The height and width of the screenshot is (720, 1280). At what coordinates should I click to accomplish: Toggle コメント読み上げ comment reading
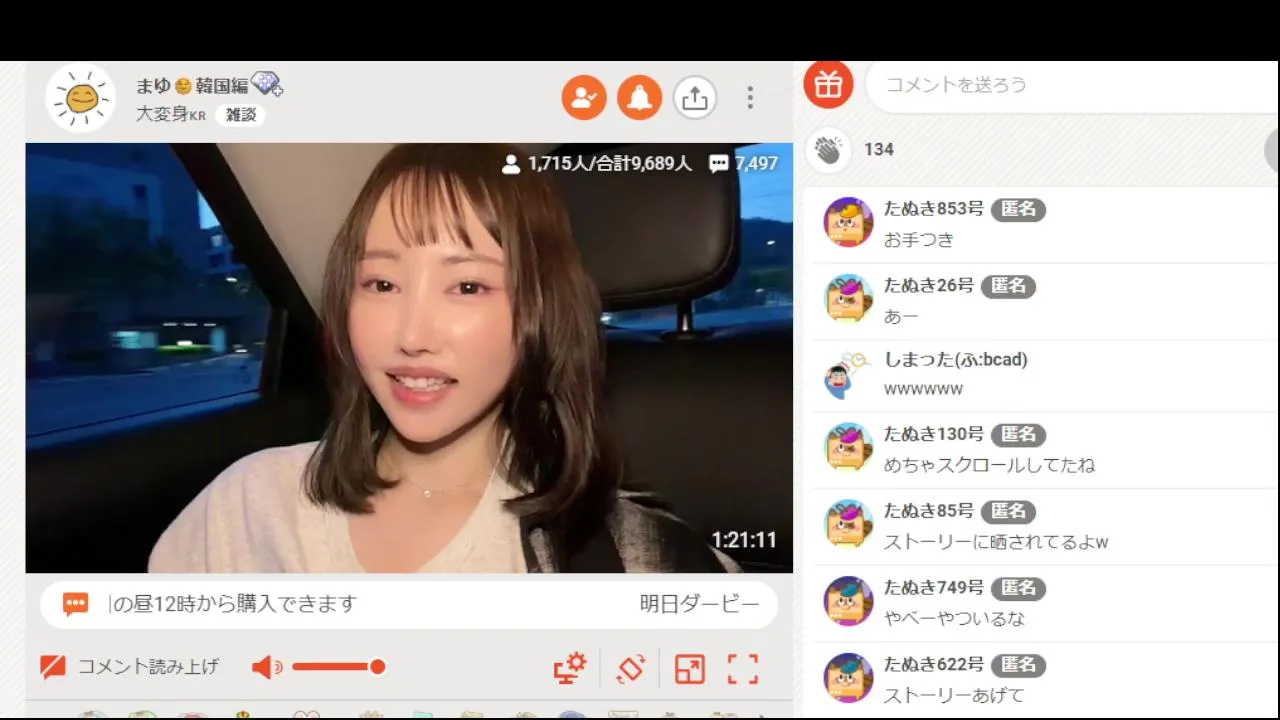click(x=130, y=667)
